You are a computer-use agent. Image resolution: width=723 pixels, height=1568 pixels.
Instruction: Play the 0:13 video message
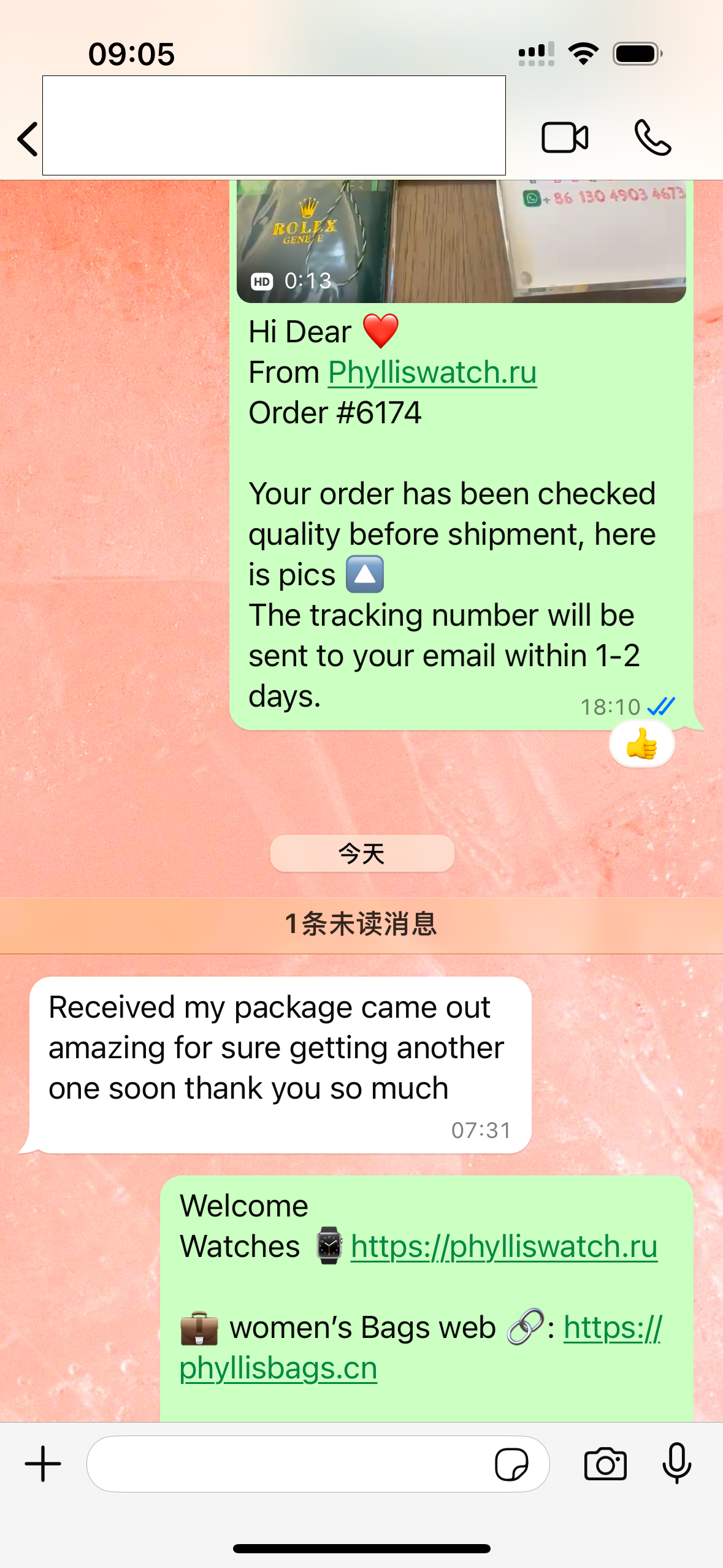pos(461,242)
